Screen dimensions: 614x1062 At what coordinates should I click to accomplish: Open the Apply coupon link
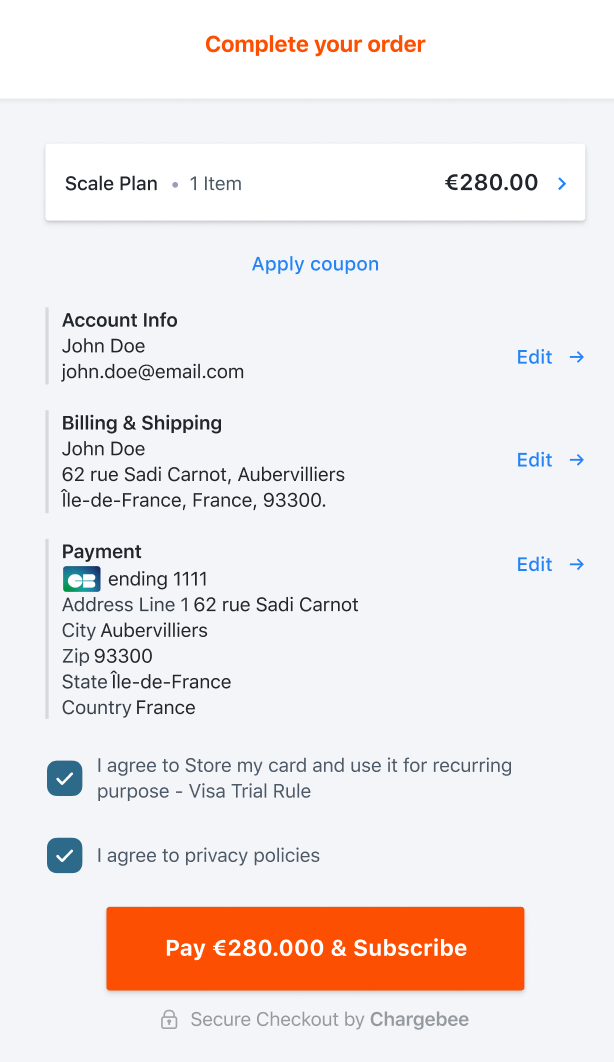click(315, 264)
